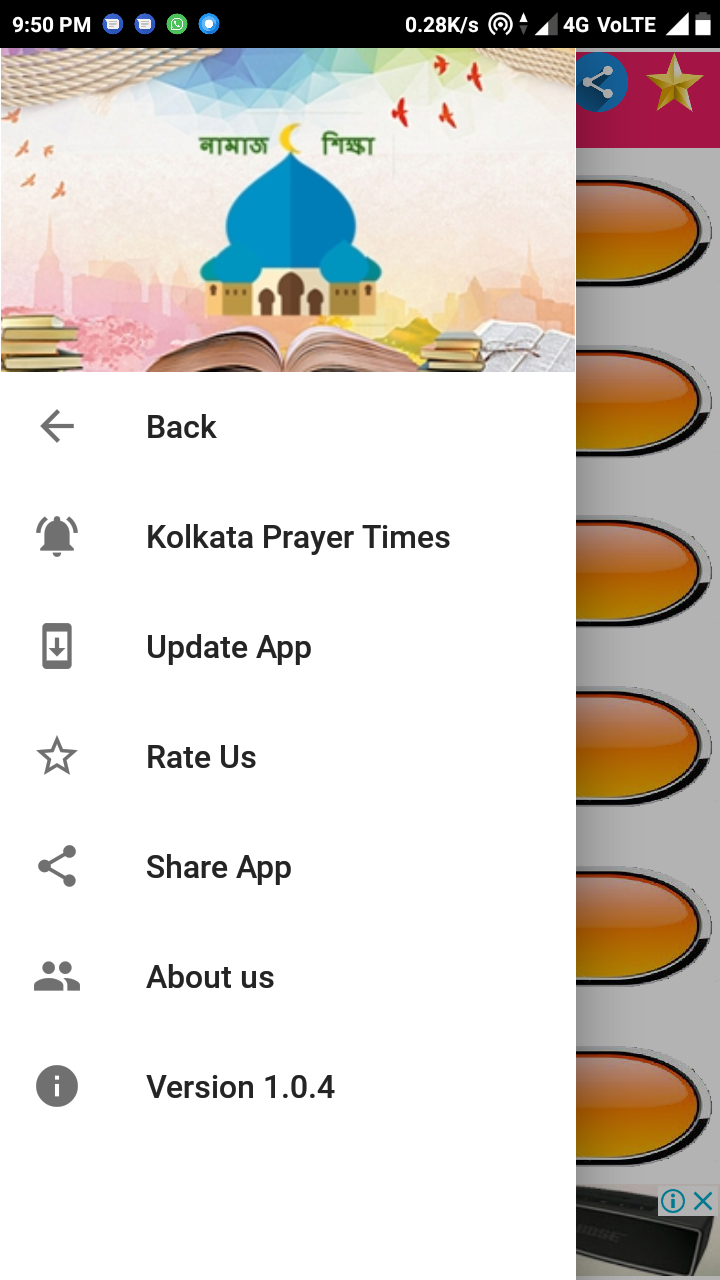
Task: Tap the share nodes icon beside Share App
Action: [x=55, y=866]
